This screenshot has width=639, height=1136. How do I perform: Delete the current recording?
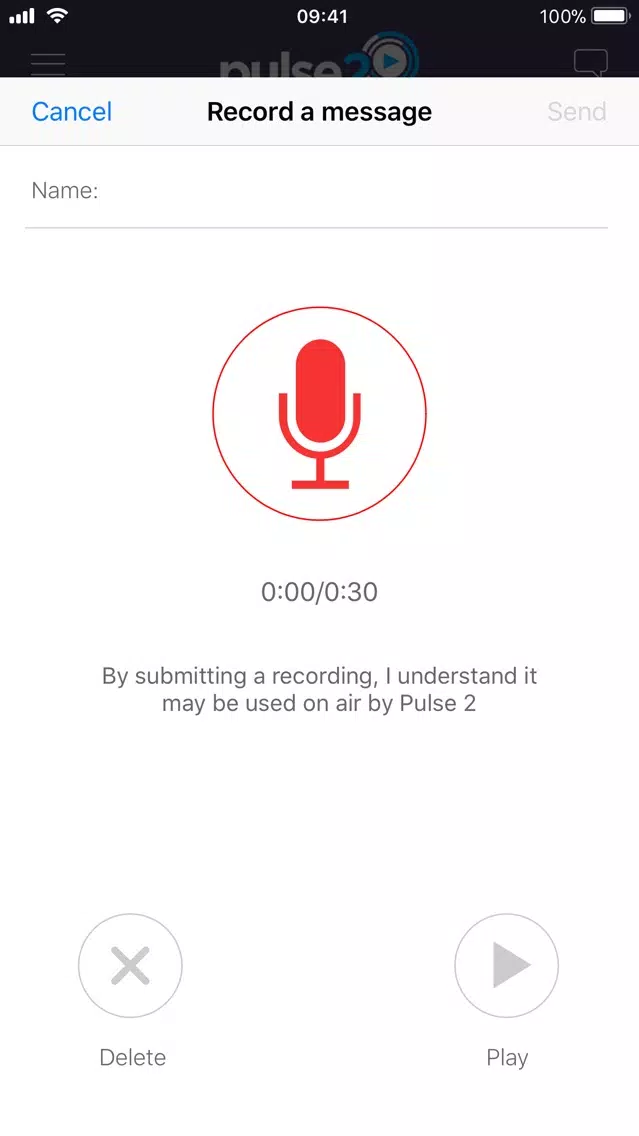(x=130, y=965)
